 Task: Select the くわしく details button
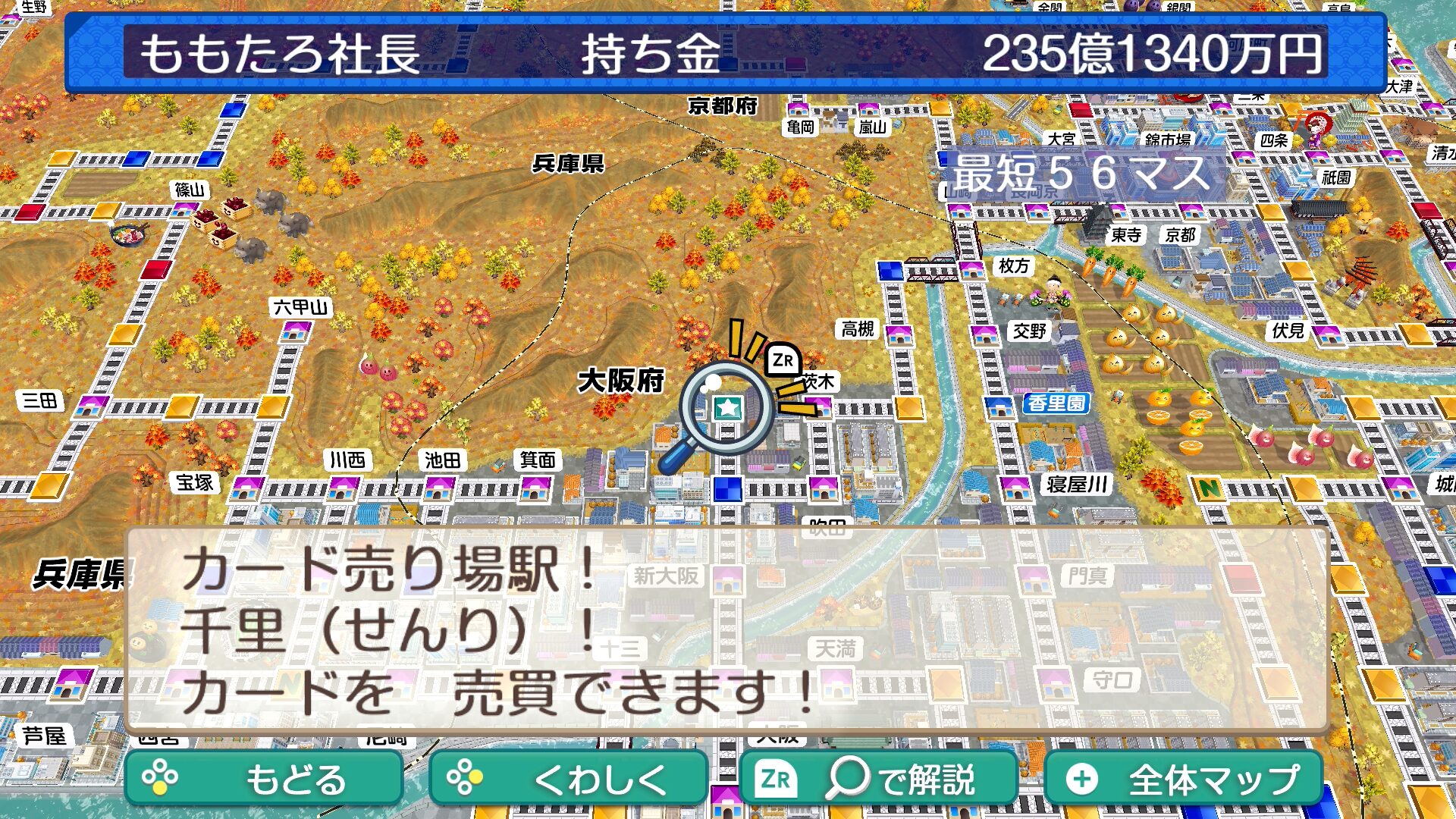569,778
